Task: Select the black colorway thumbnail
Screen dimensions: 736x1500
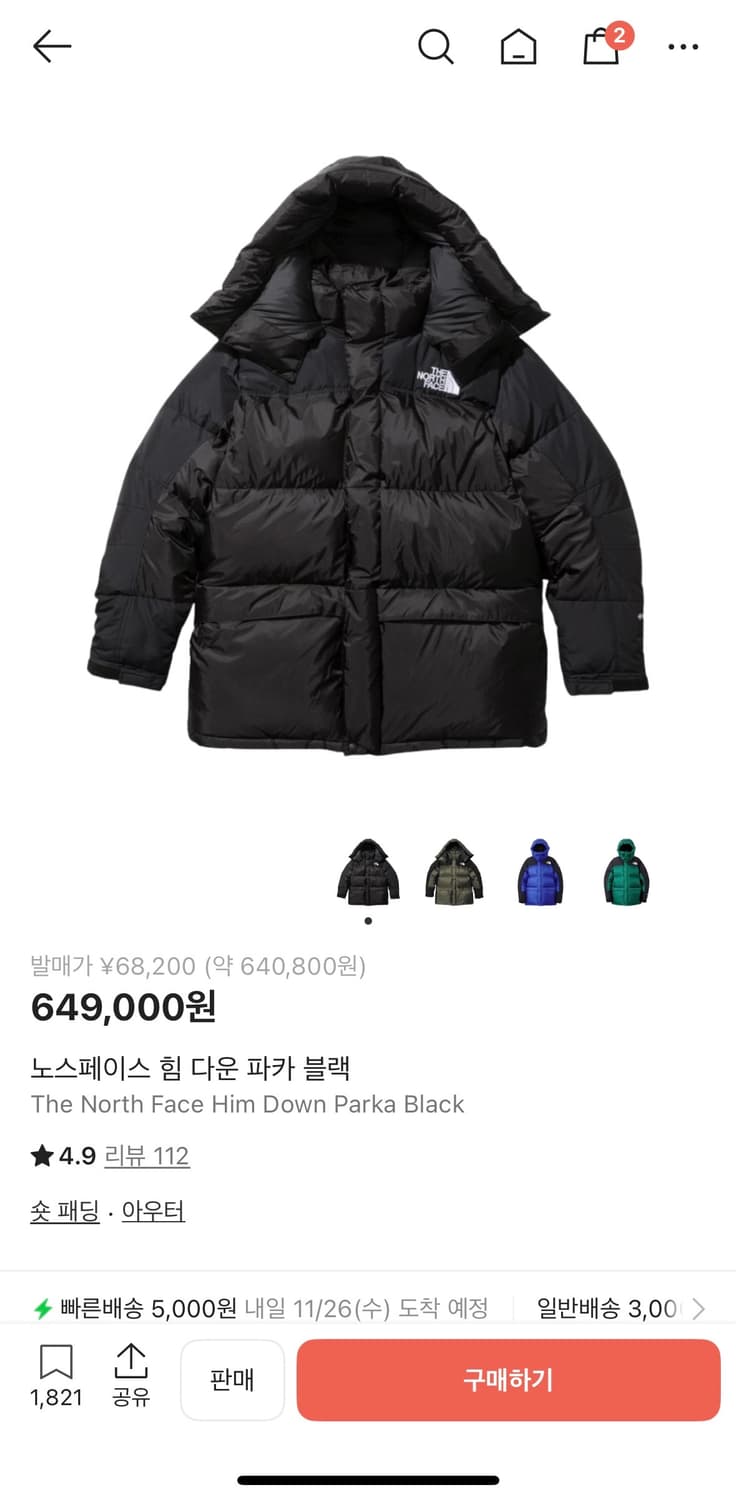Action: (368, 870)
